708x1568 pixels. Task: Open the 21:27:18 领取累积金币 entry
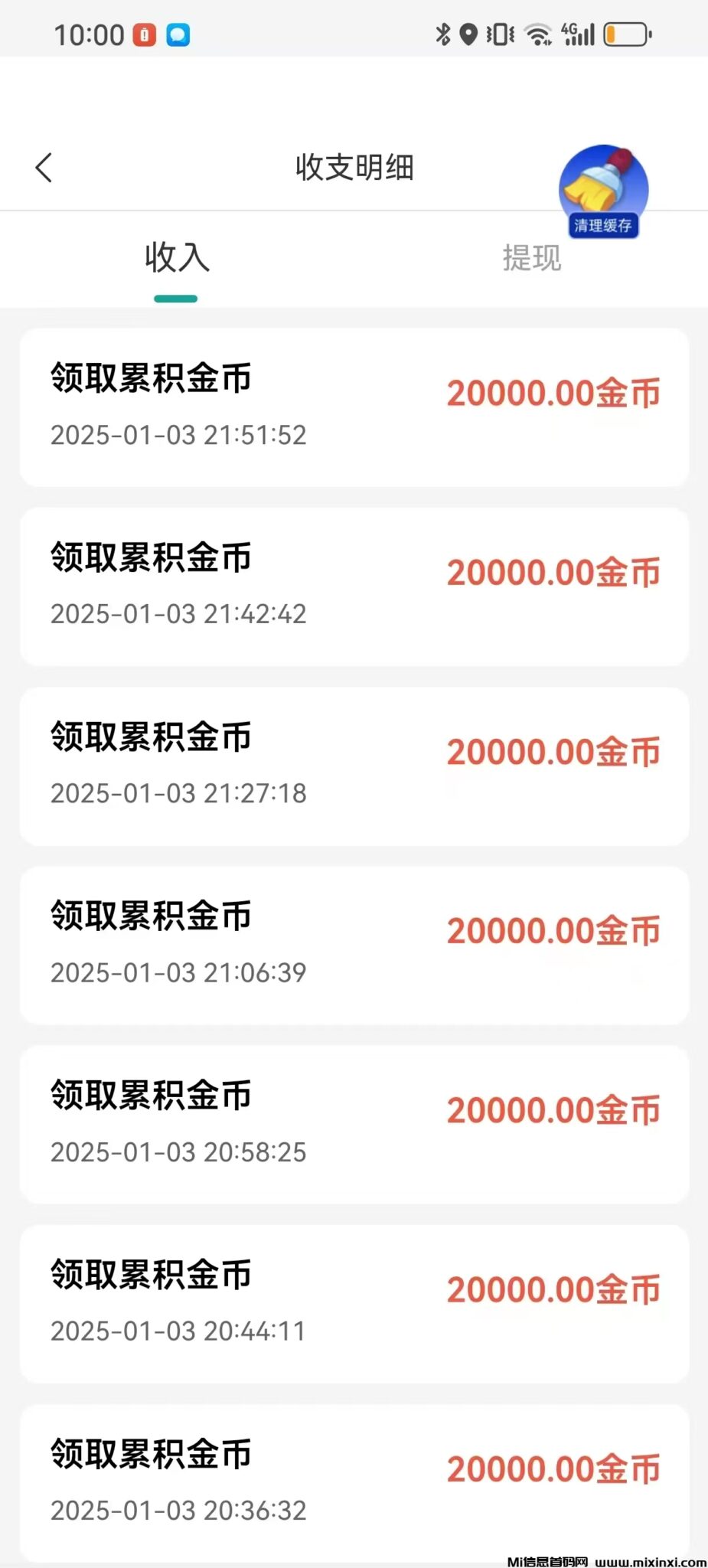[354, 764]
